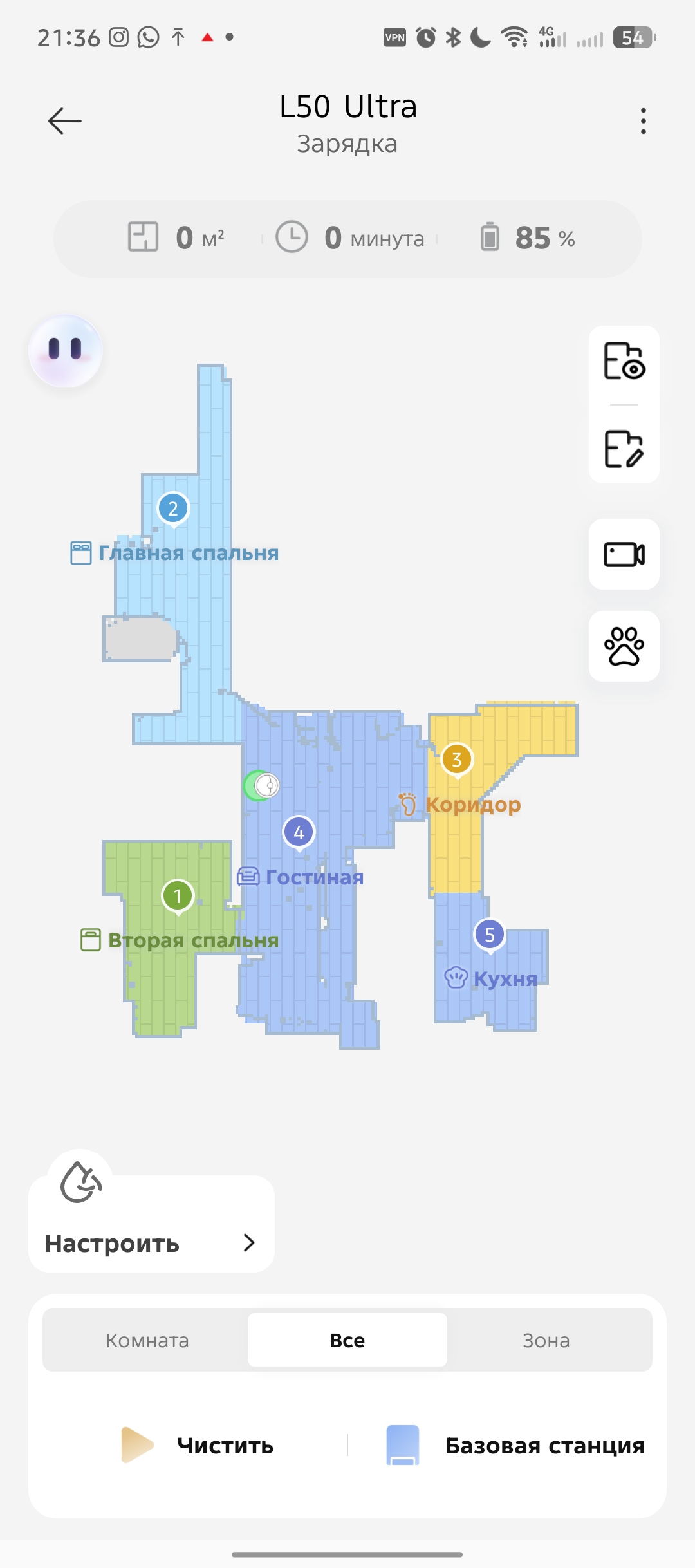Open the live camera view
Screen dimensions: 695x1568
point(624,554)
